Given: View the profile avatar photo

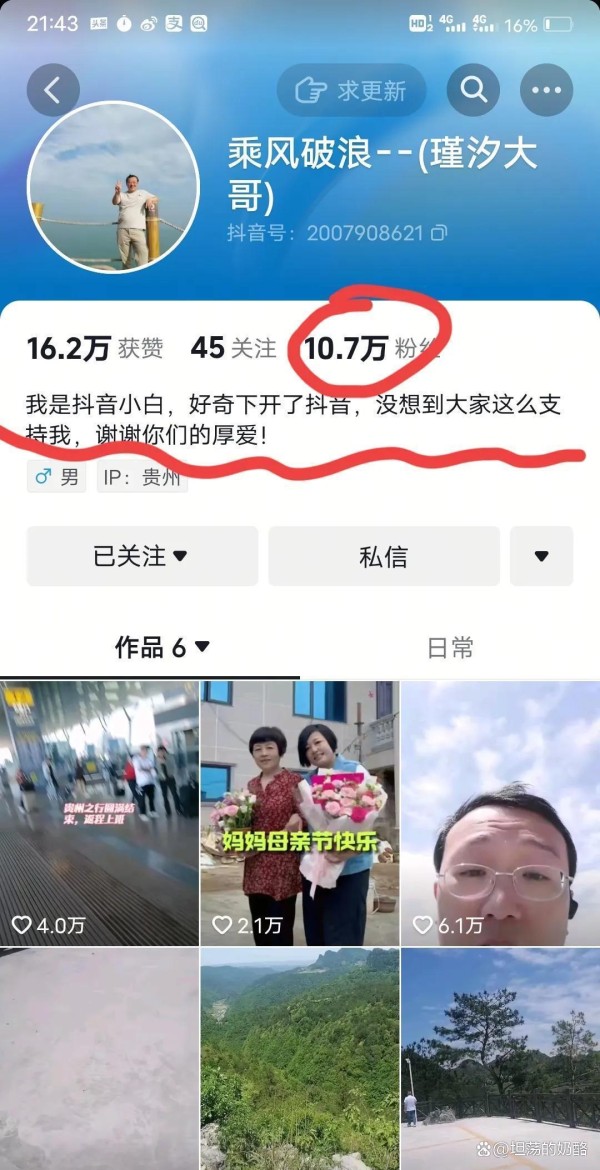Looking at the screenshot, I should click(x=113, y=187).
